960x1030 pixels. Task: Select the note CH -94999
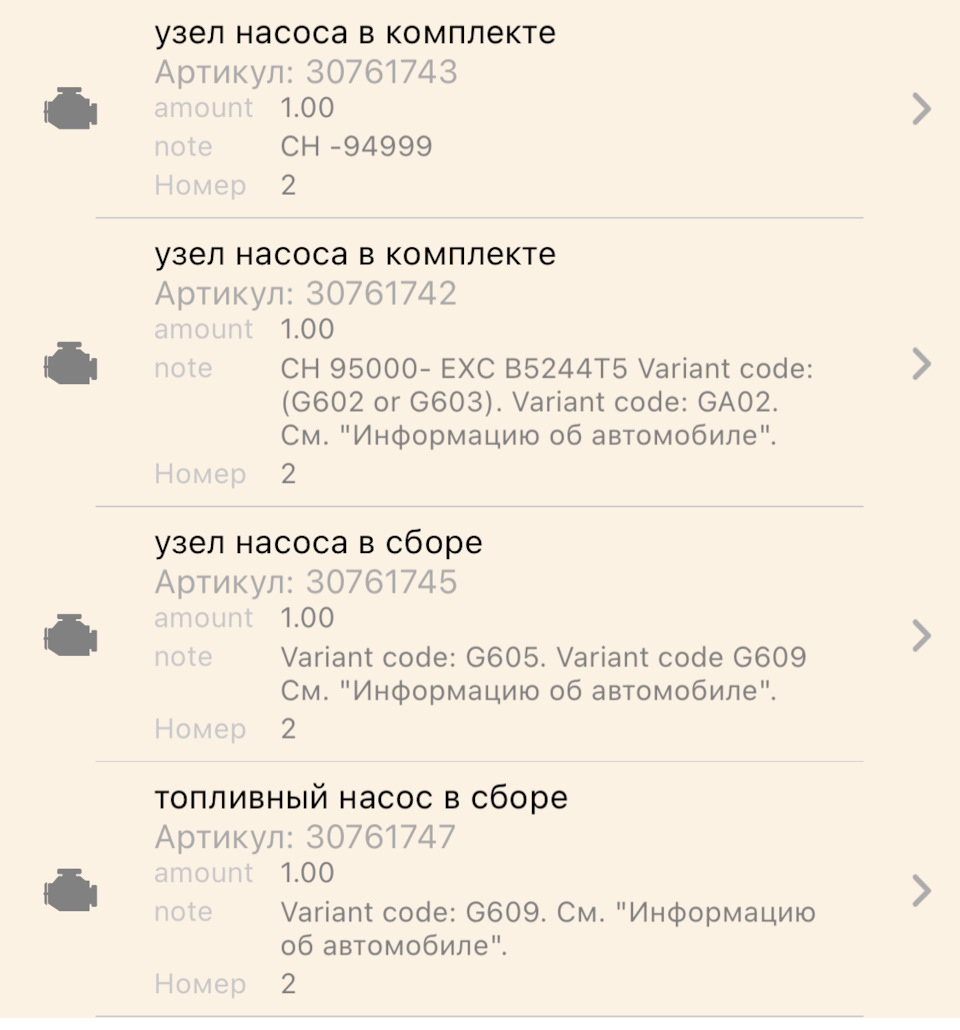[x=356, y=146]
